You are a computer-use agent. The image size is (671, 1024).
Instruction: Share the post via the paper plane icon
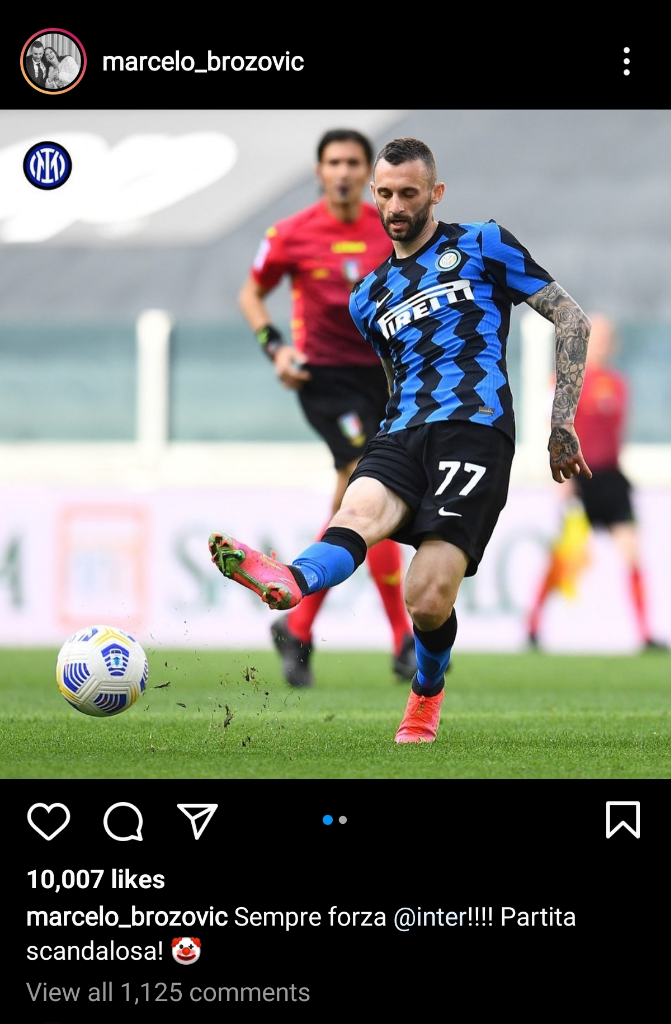tap(197, 821)
